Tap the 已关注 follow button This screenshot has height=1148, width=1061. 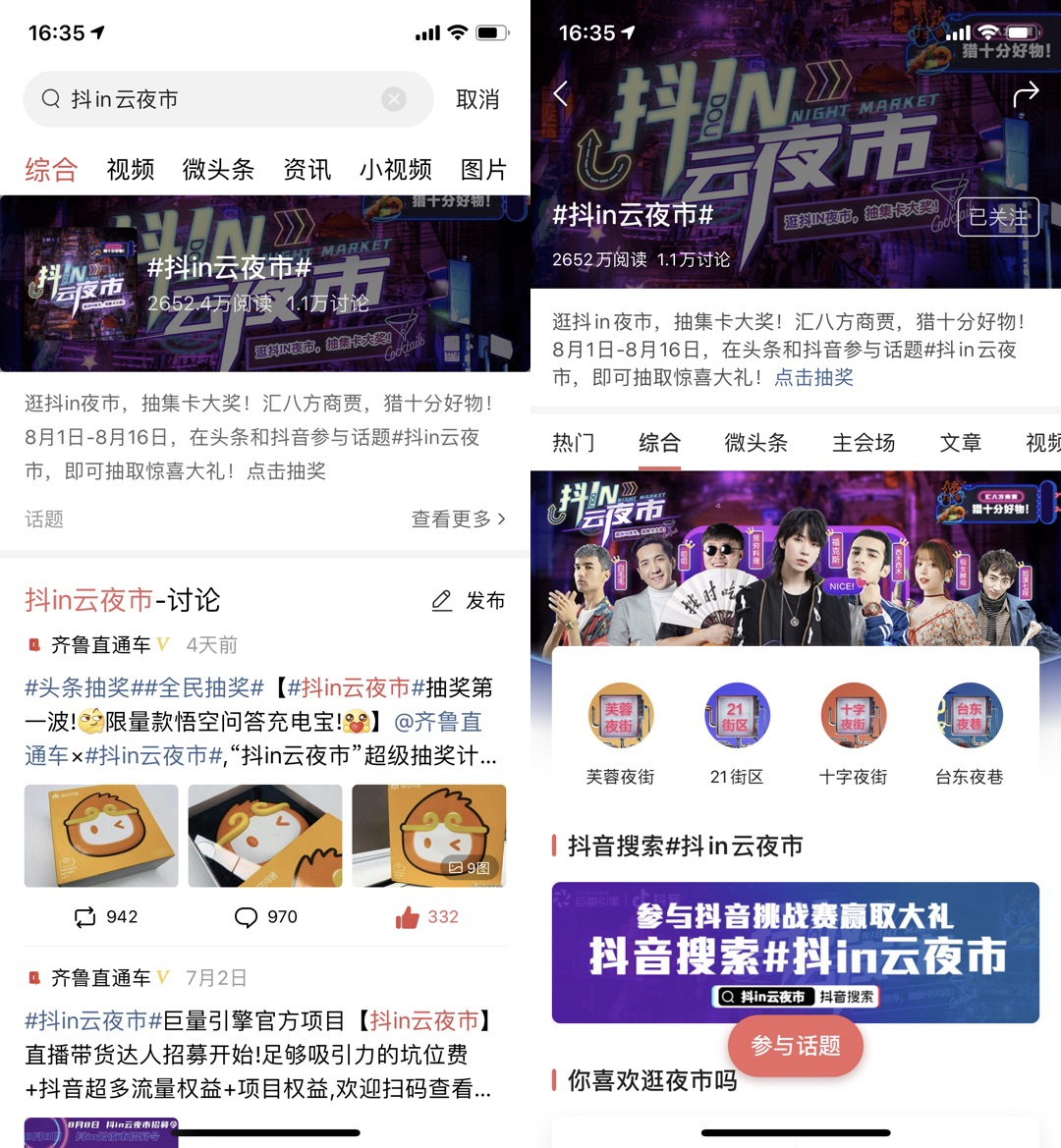(997, 216)
